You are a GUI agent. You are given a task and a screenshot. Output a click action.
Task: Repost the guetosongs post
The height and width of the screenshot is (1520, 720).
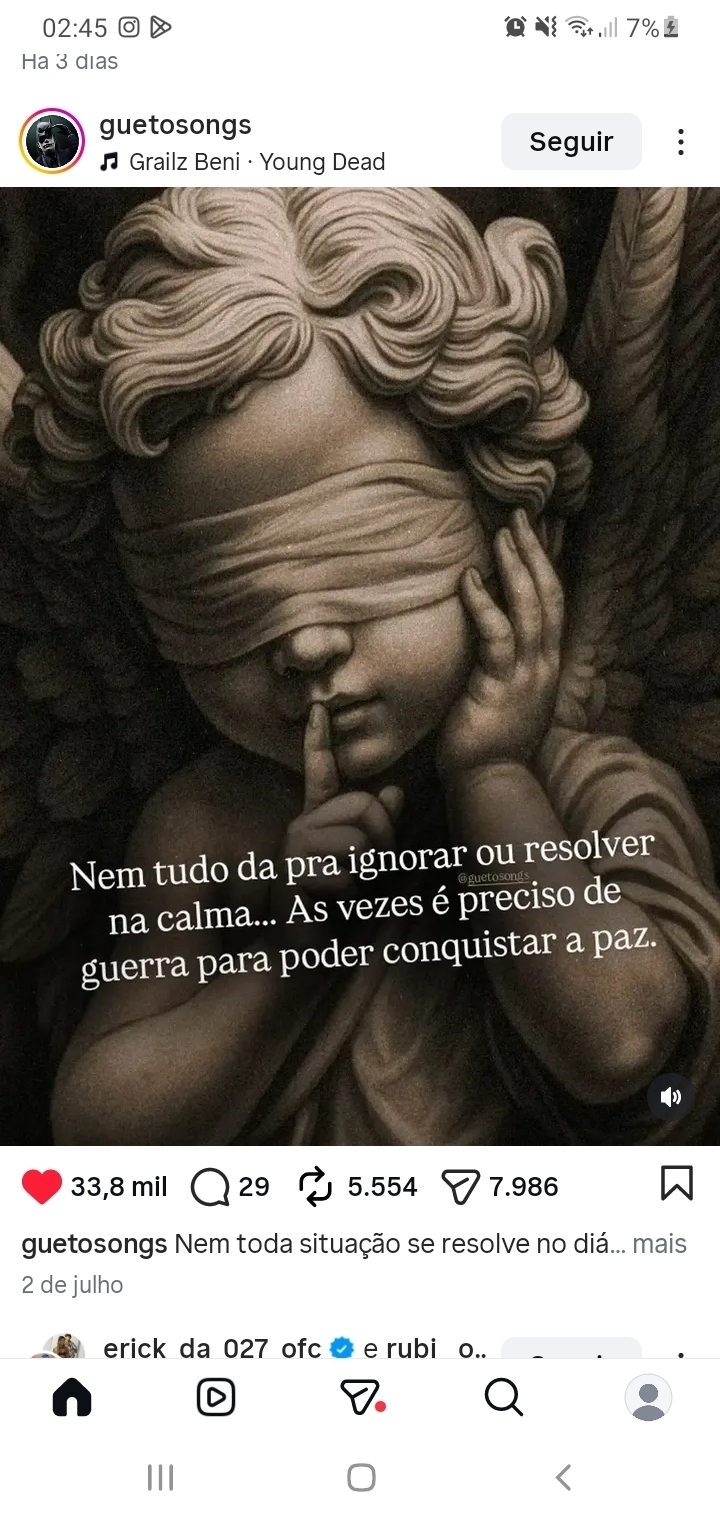pos(315,1187)
